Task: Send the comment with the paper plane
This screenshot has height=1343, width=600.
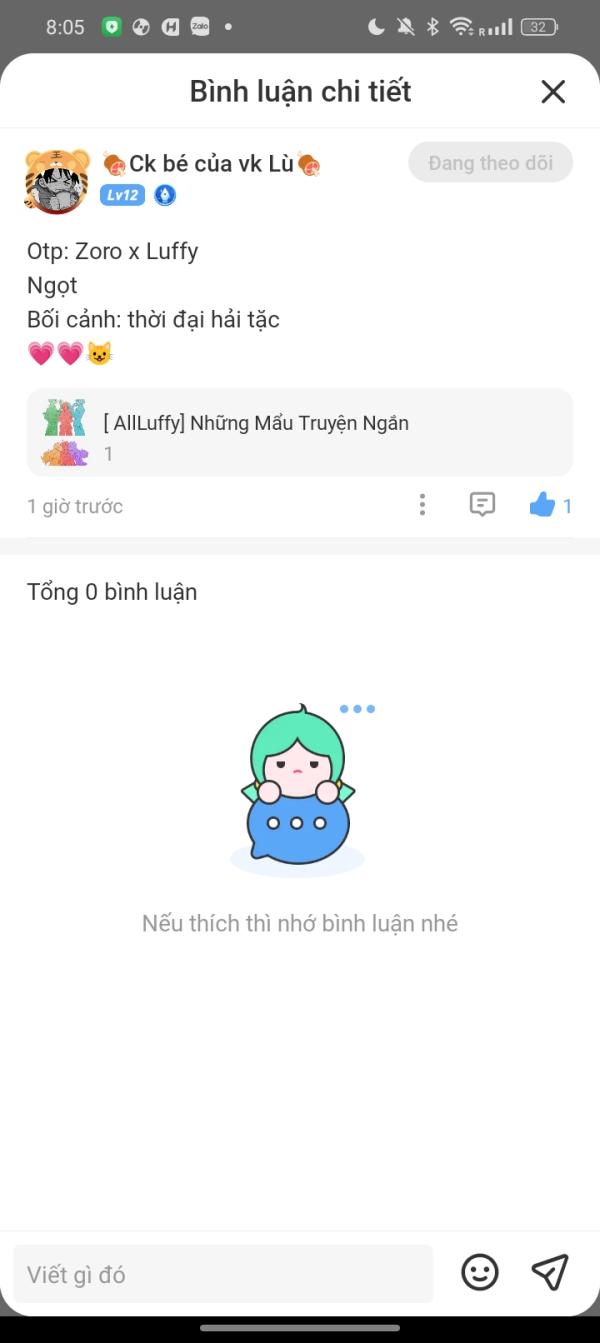Action: click(x=550, y=1272)
